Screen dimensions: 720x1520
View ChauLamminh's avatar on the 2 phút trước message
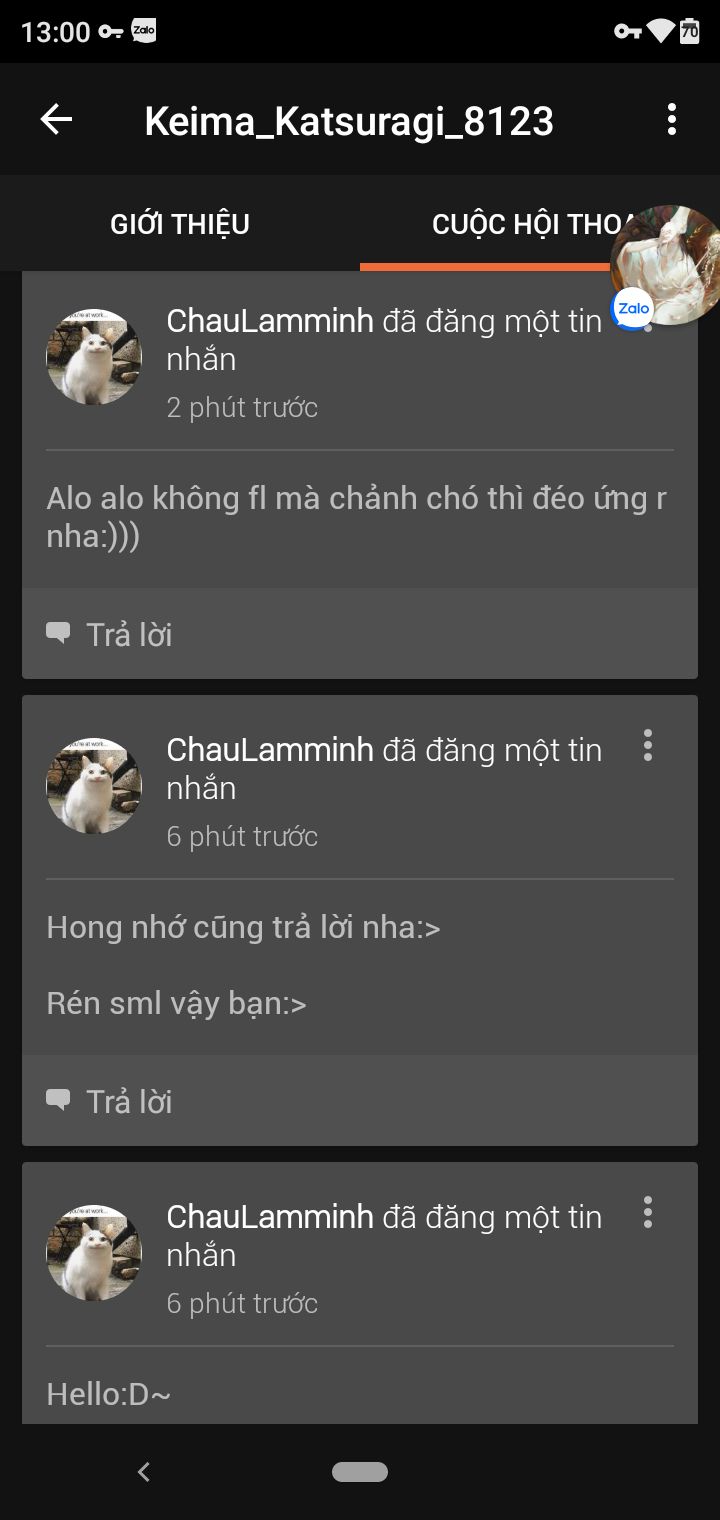point(94,357)
